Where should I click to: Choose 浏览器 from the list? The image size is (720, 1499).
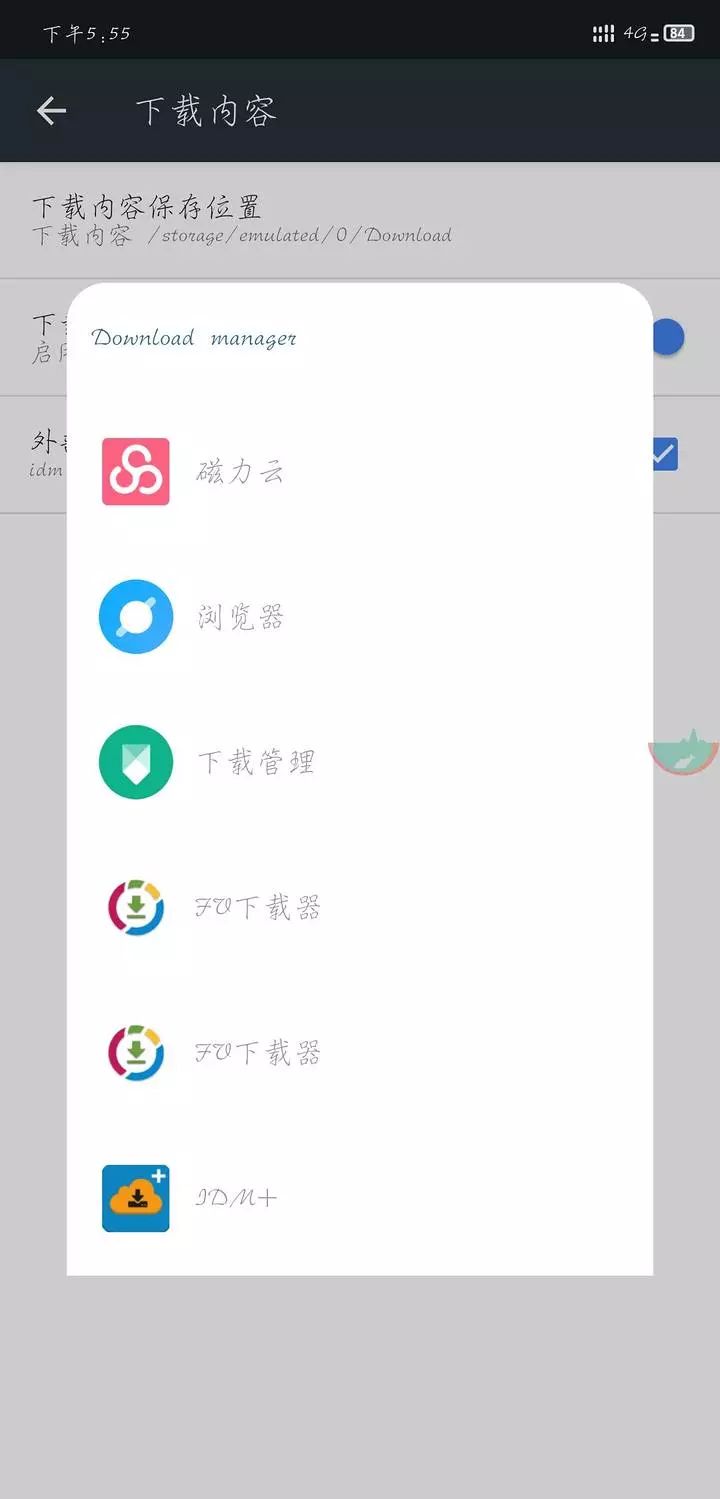tap(240, 617)
